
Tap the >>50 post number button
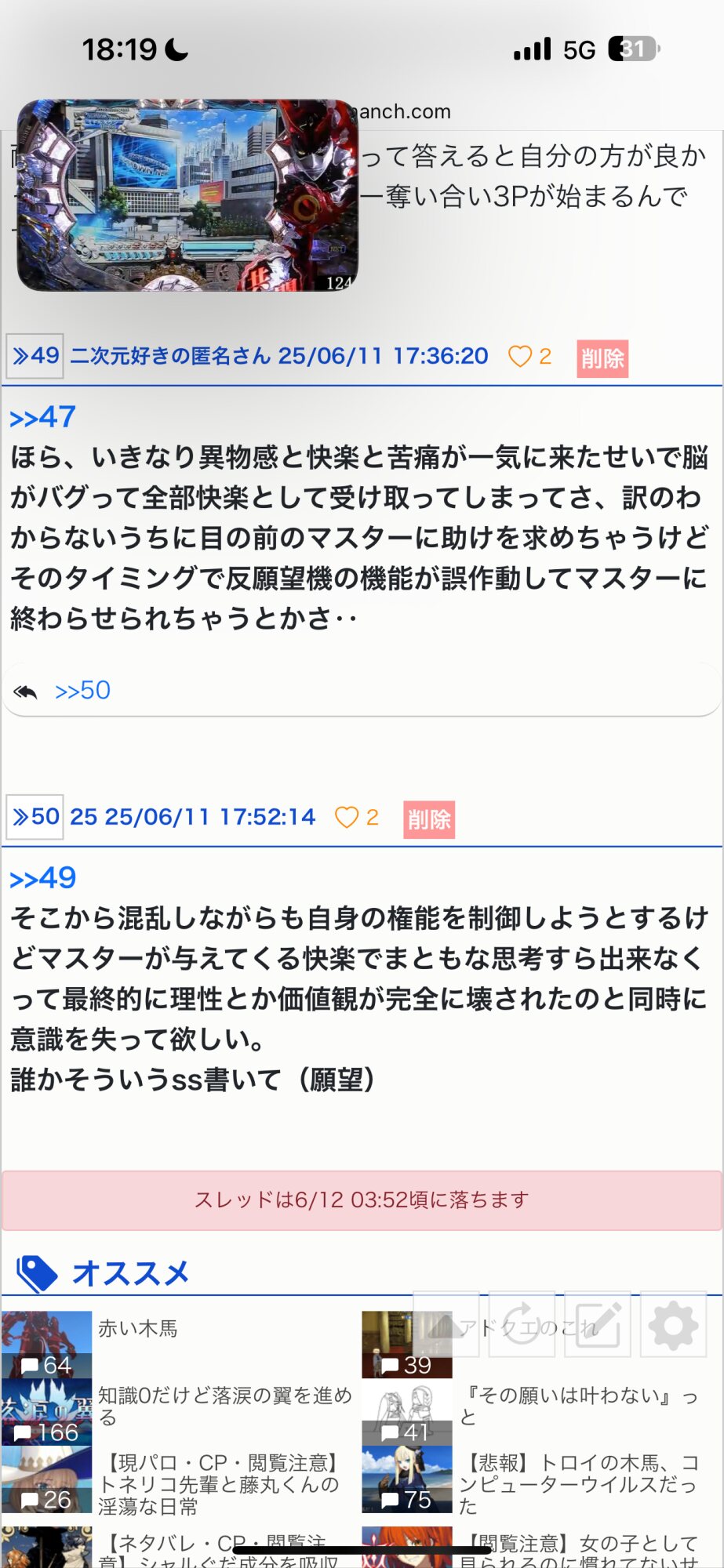(35, 817)
